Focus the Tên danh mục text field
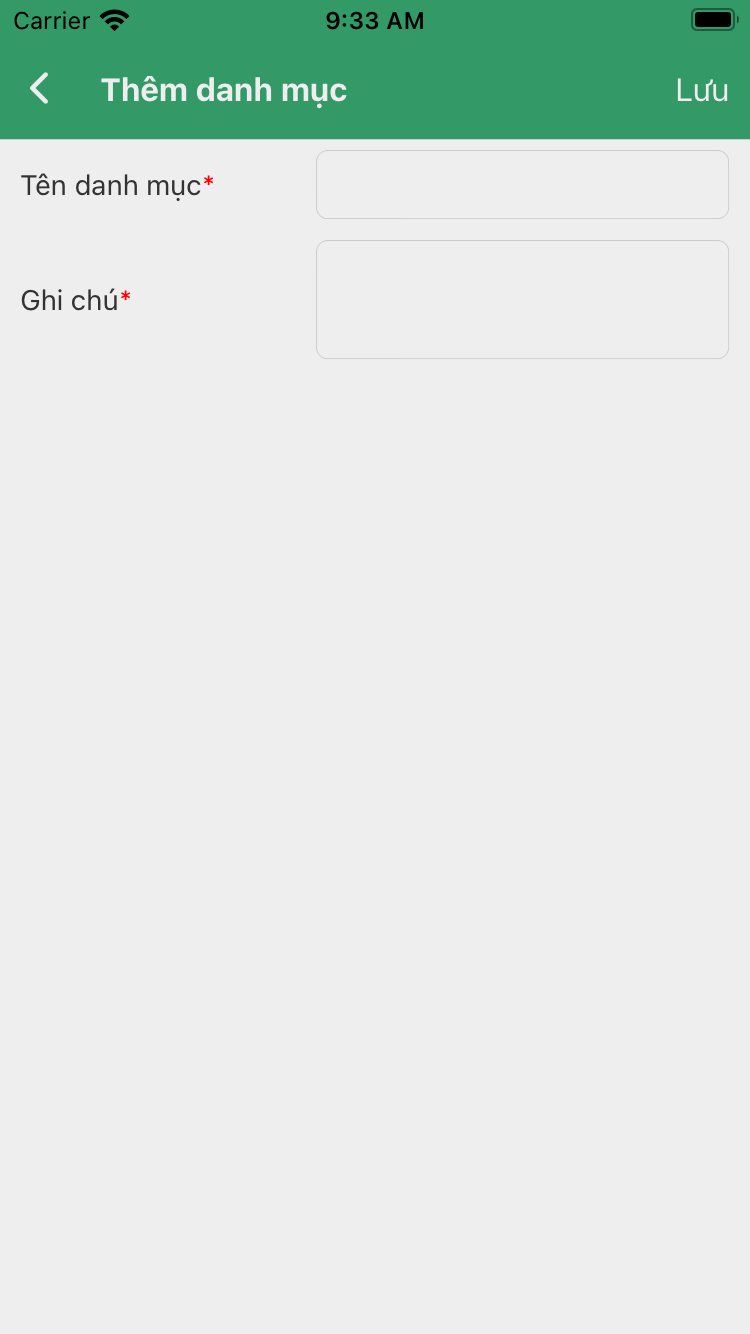 pyautogui.click(x=522, y=185)
